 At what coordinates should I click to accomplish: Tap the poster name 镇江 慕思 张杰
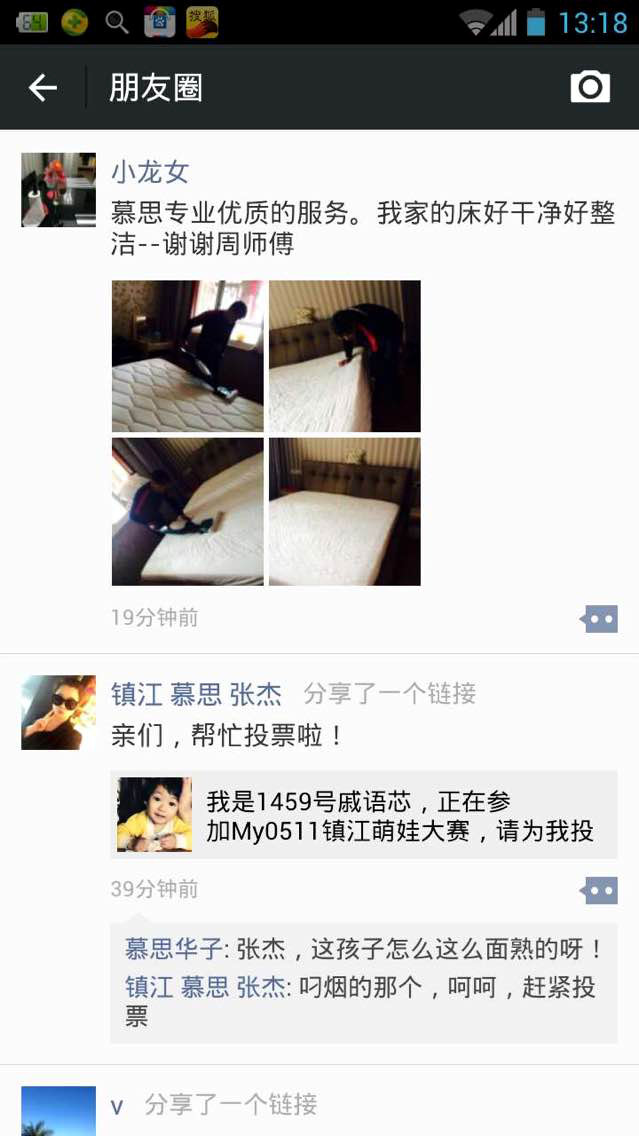pos(196,694)
